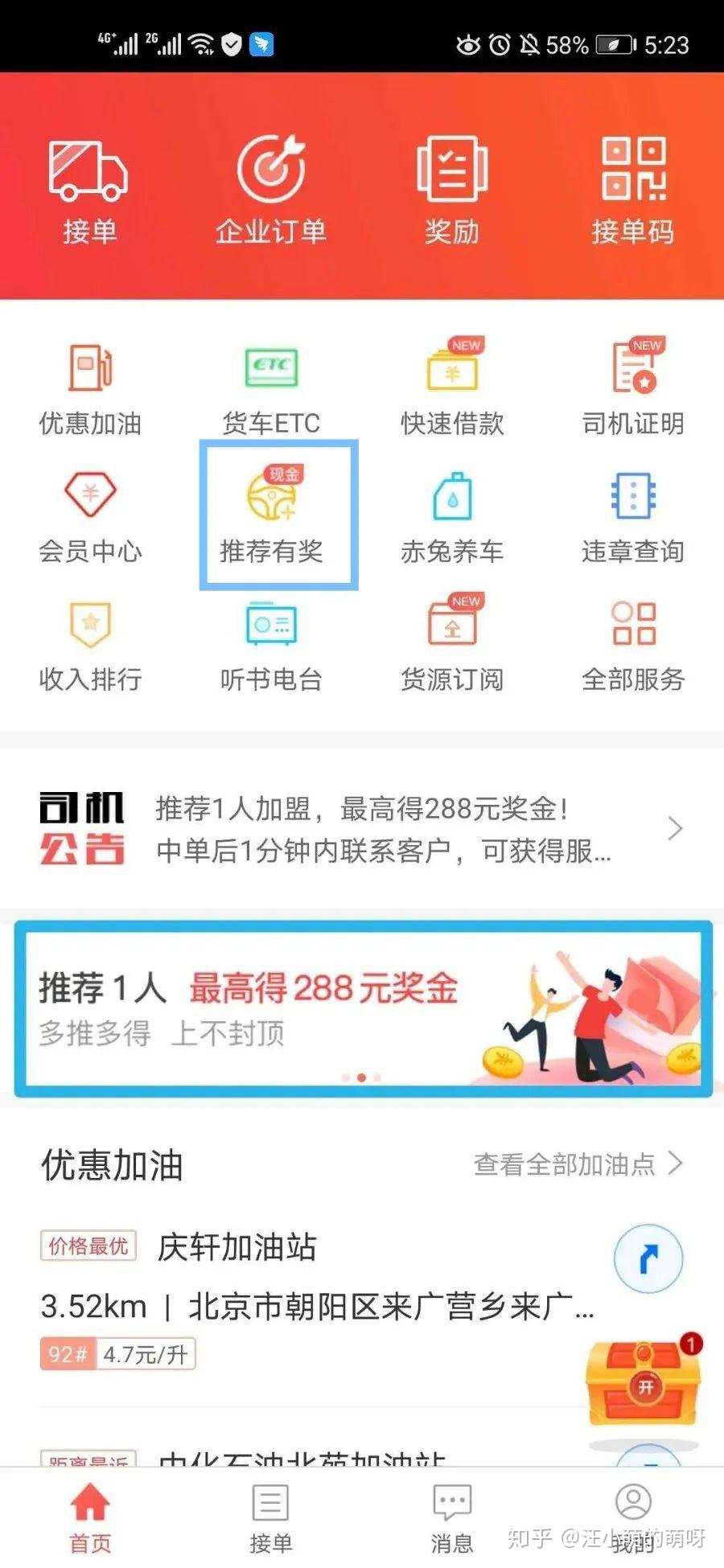Open 全部服务 all services
This screenshot has width=724, height=1568.
(x=633, y=645)
